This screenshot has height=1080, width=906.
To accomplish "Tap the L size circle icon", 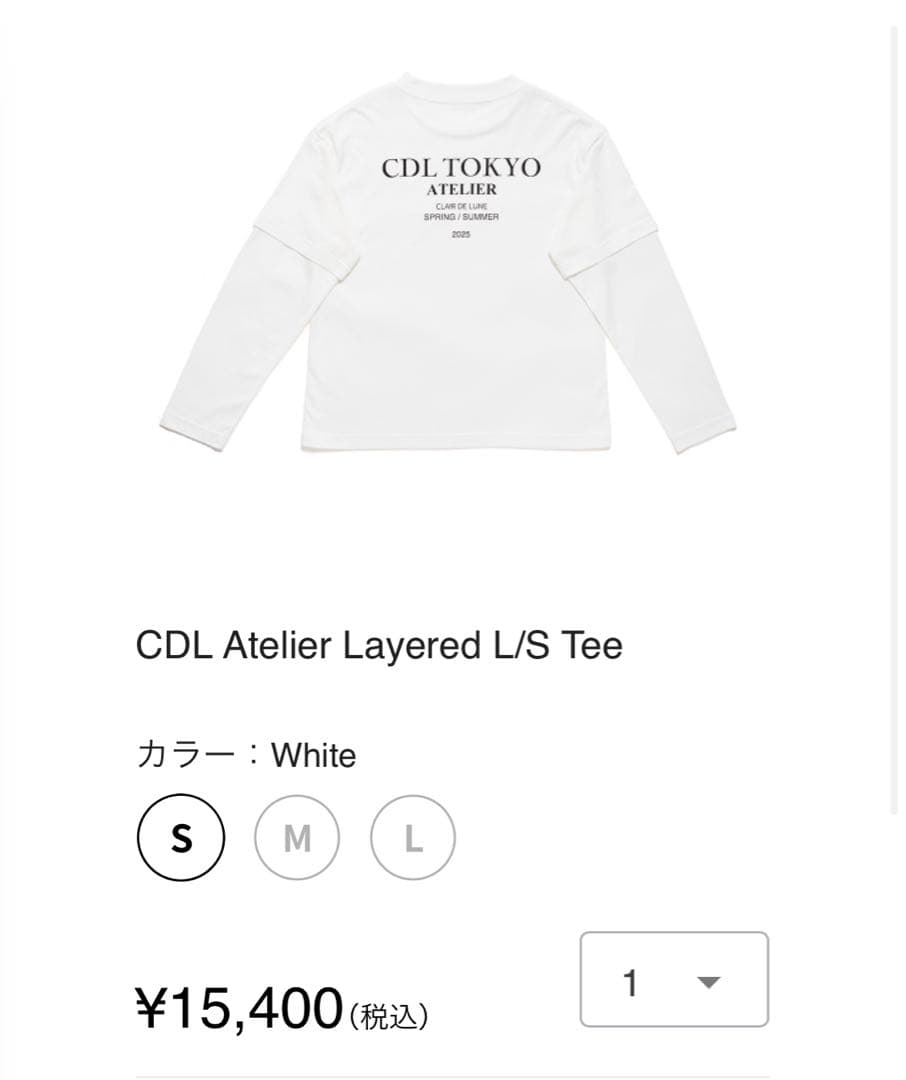I will (413, 838).
